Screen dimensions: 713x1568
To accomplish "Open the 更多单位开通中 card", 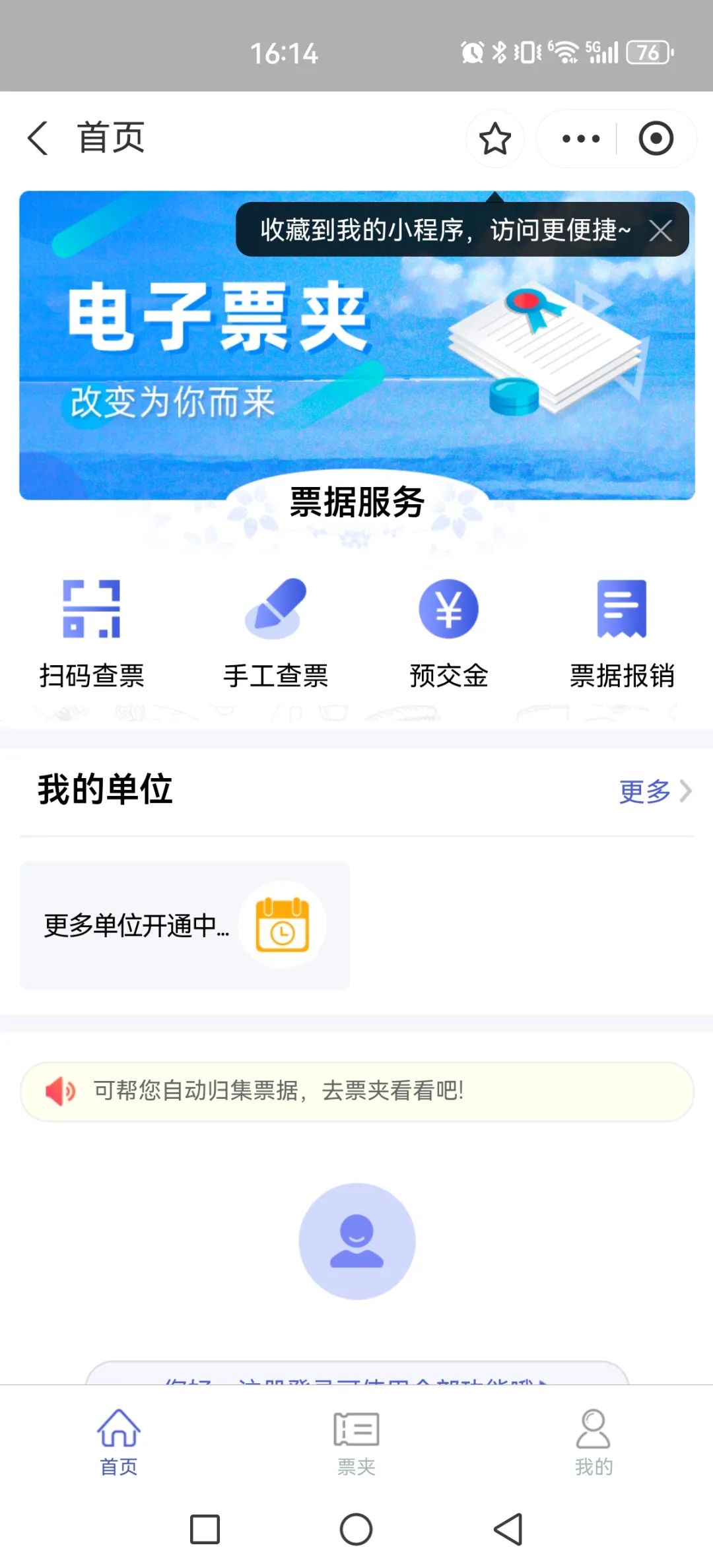I will (185, 925).
